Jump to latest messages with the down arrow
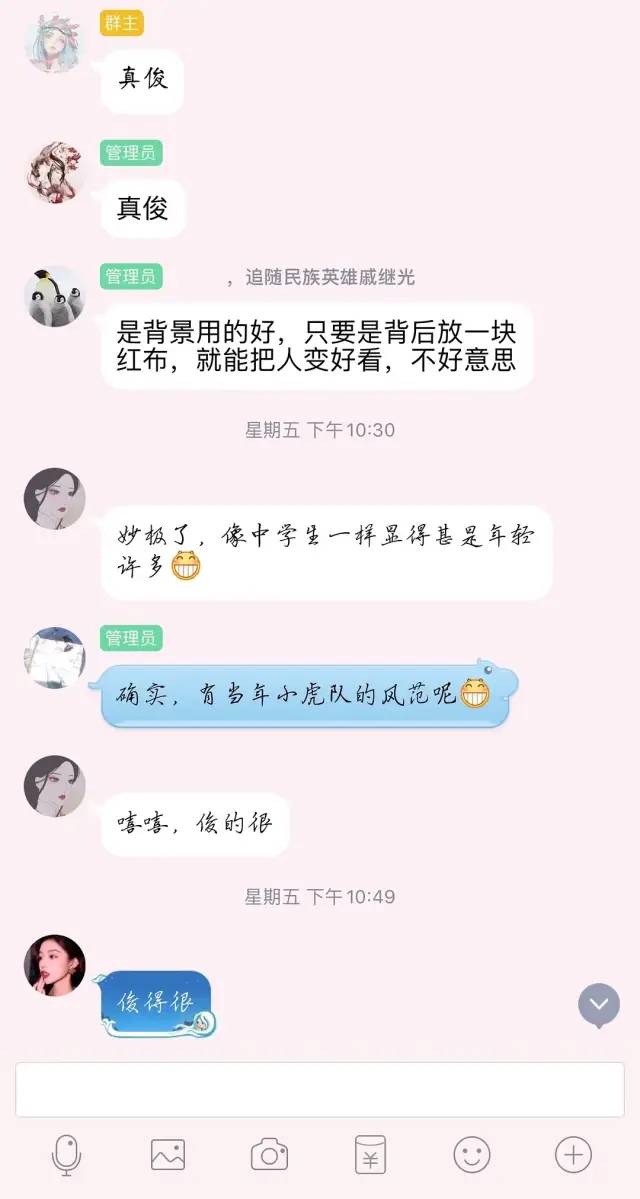640x1199 pixels. tap(599, 1005)
